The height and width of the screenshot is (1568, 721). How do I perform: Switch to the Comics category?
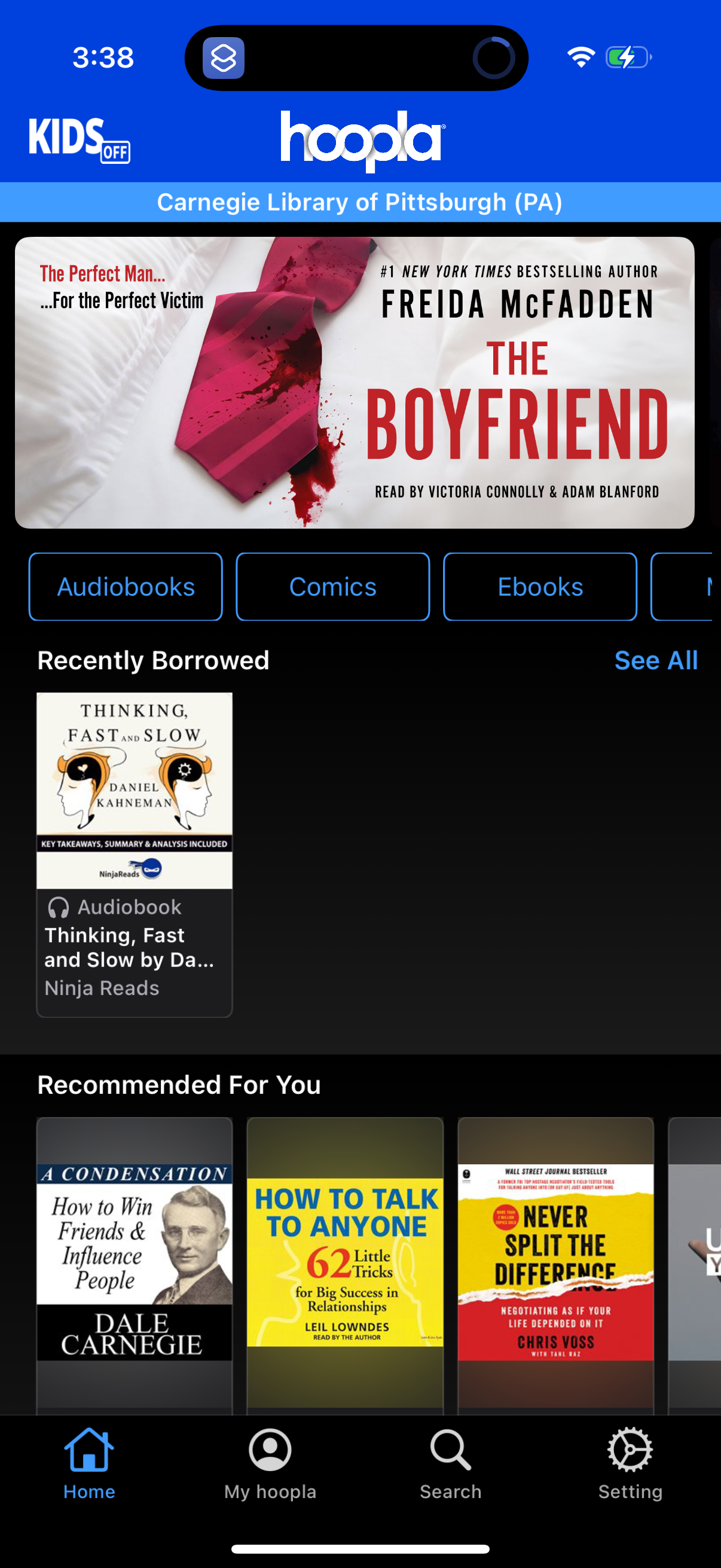point(332,586)
